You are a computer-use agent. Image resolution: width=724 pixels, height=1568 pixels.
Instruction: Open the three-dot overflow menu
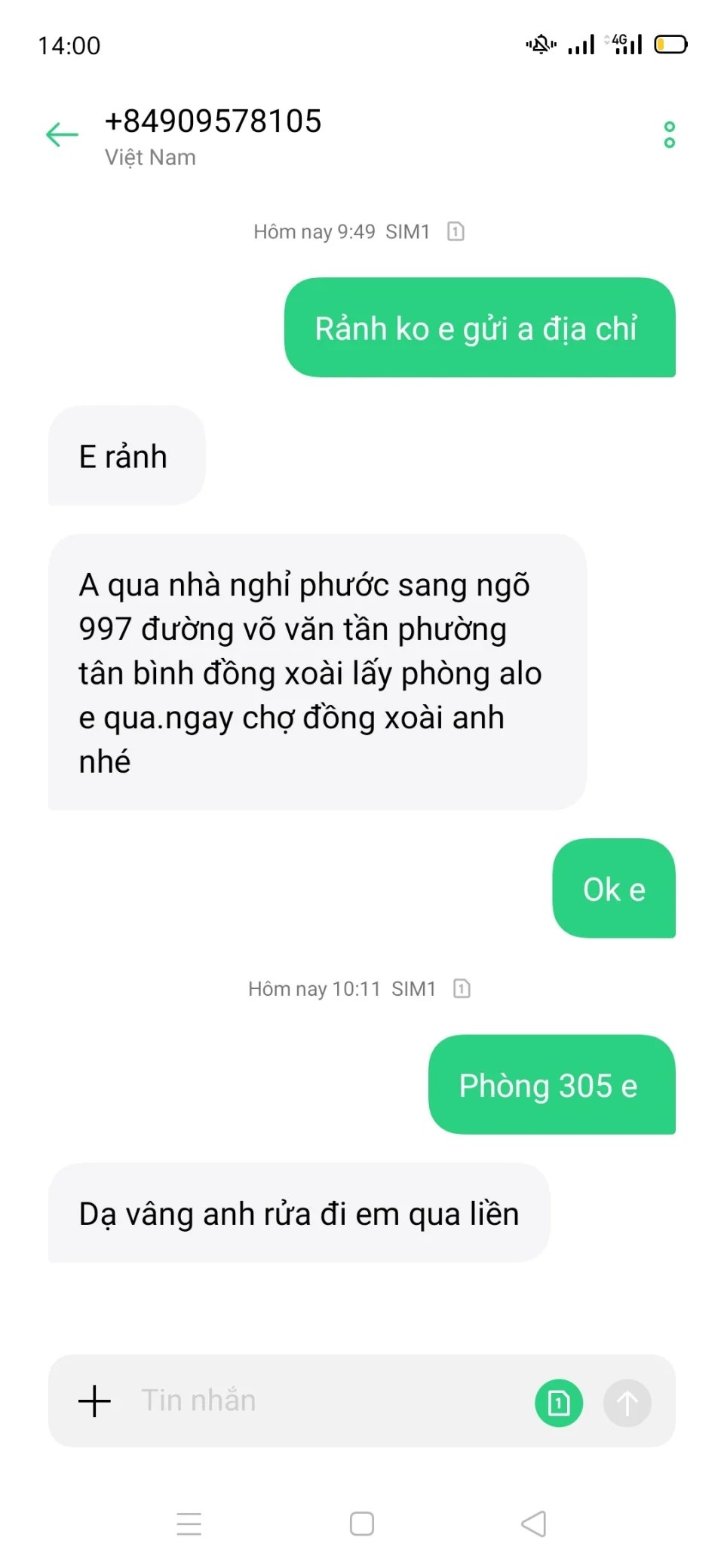(x=669, y=135)
